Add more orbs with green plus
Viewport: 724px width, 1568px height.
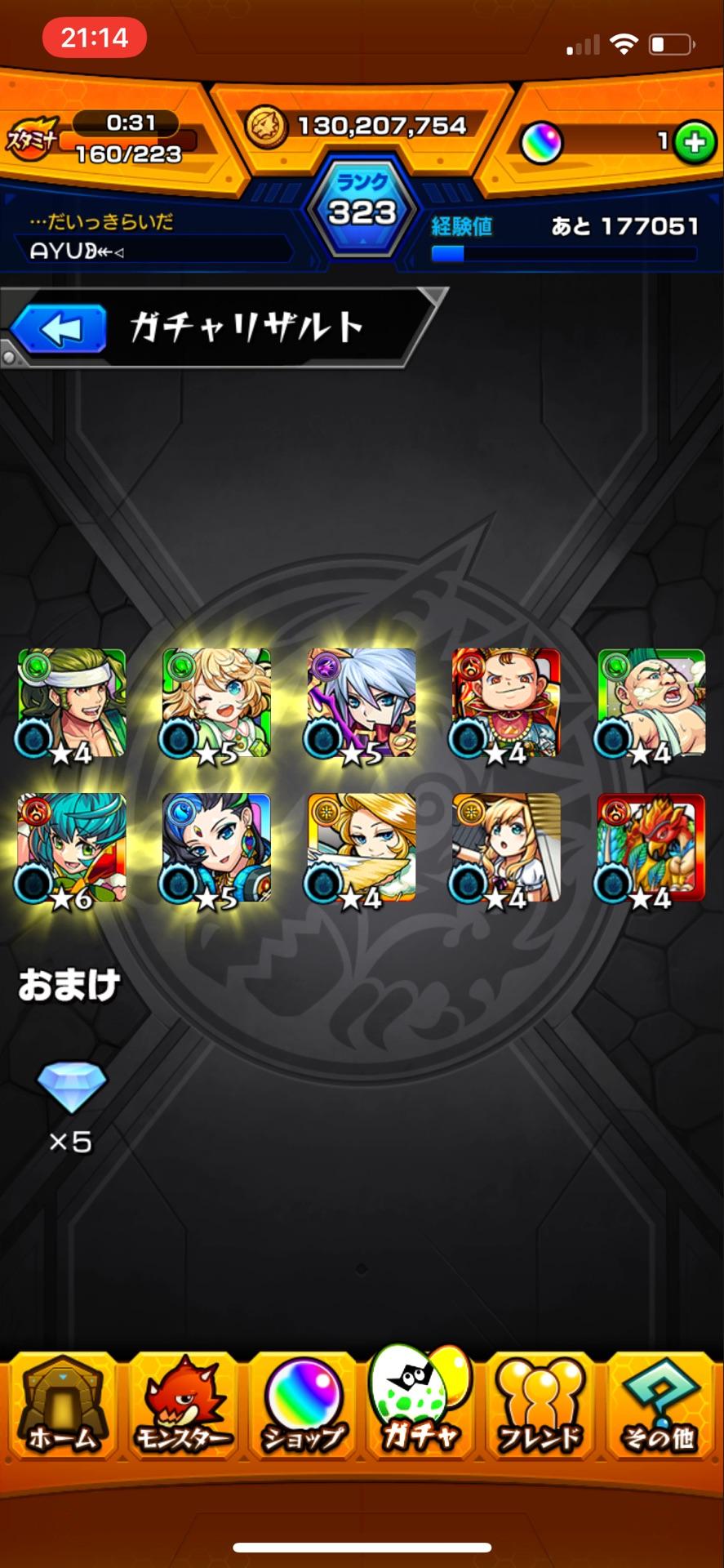(x=694, y=143)
